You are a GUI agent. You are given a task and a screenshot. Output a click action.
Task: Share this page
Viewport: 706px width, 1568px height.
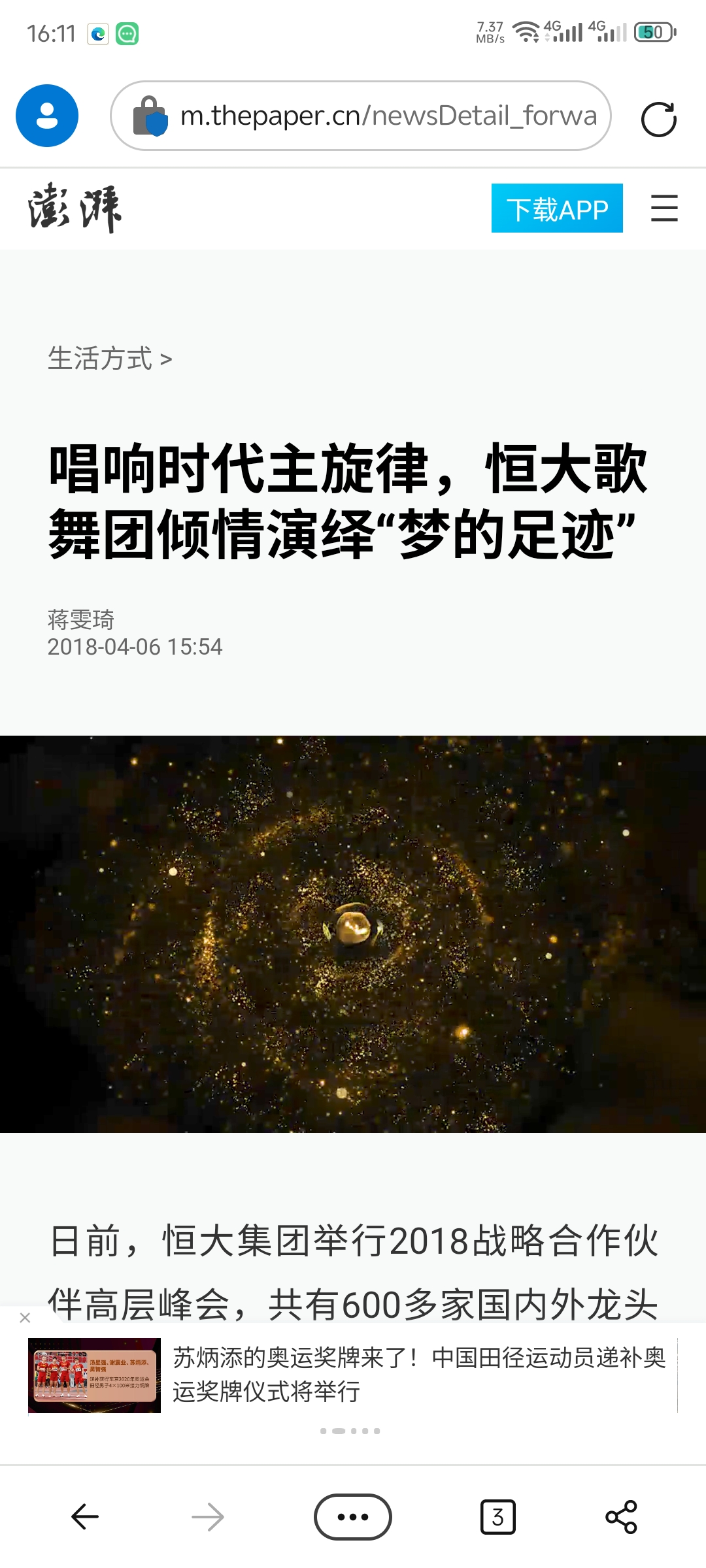tap(621, 1517)
